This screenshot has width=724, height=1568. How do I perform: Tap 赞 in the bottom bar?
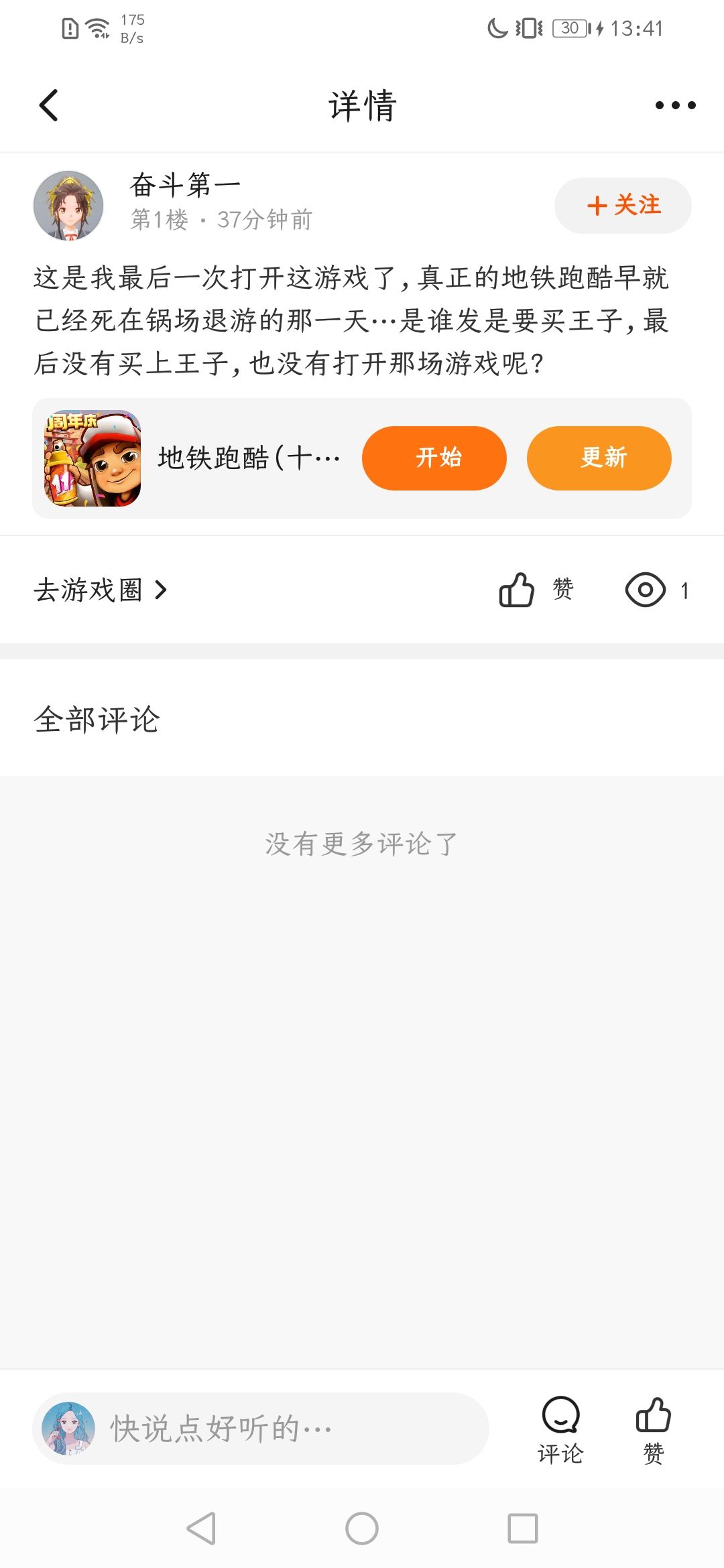(653, 1429)
